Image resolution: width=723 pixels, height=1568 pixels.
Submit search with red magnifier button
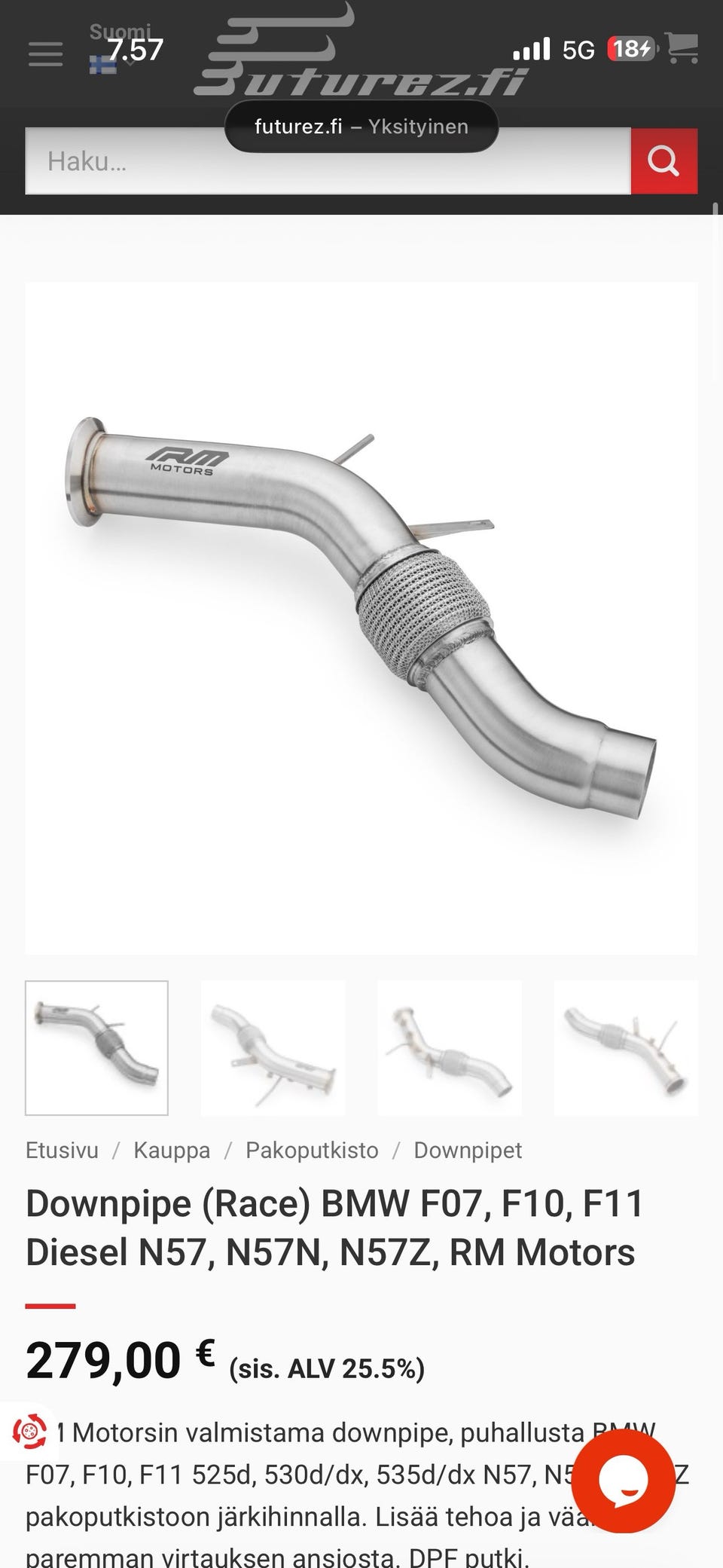click(664, 161)
